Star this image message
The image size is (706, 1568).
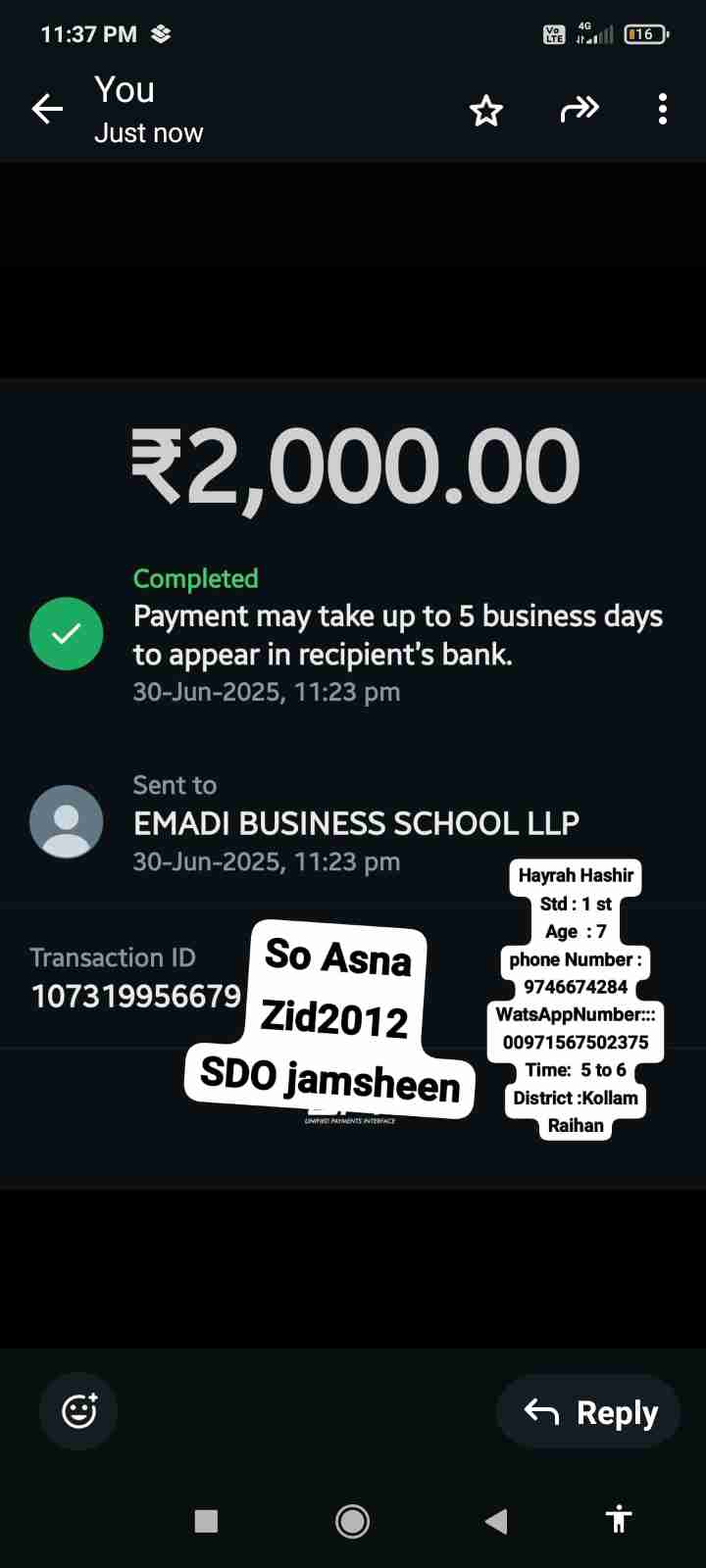click(485, 110)
